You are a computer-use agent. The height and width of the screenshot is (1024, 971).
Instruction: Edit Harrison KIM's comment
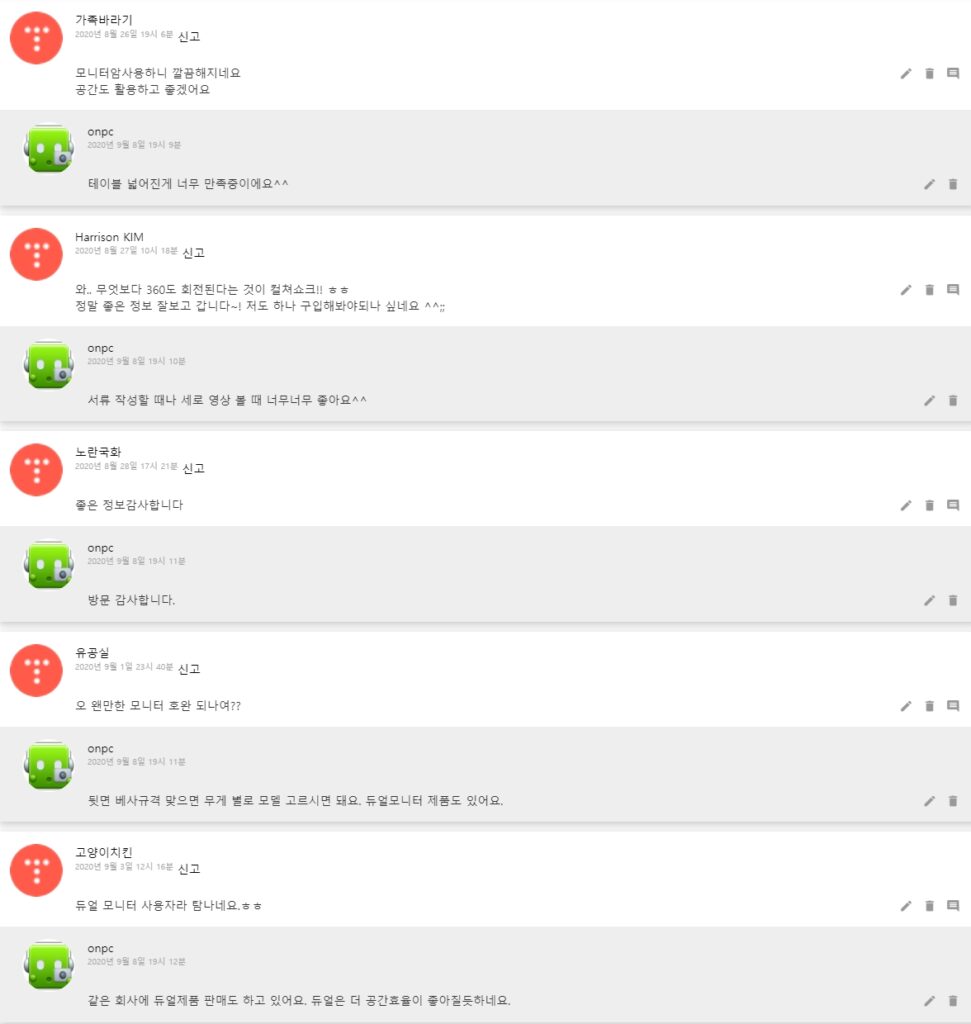click(906, 290)
